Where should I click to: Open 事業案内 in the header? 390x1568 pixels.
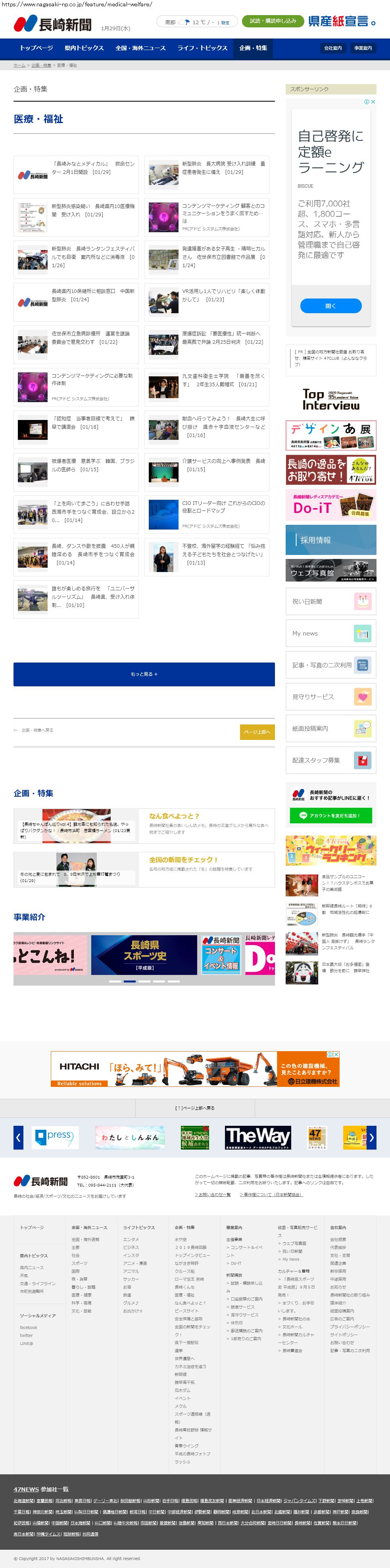coord(363,48)
